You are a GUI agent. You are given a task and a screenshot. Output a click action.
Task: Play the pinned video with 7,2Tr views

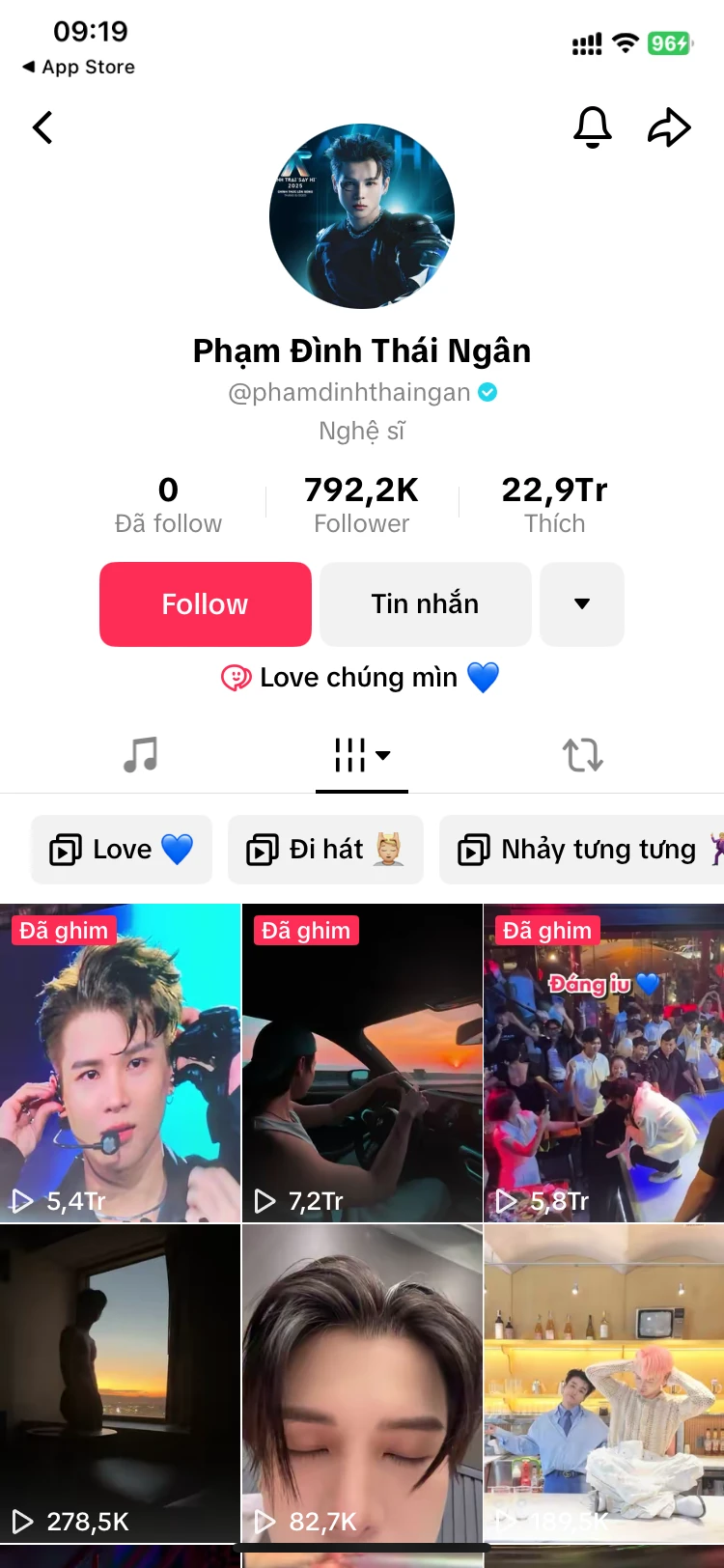pos(362,1063)
